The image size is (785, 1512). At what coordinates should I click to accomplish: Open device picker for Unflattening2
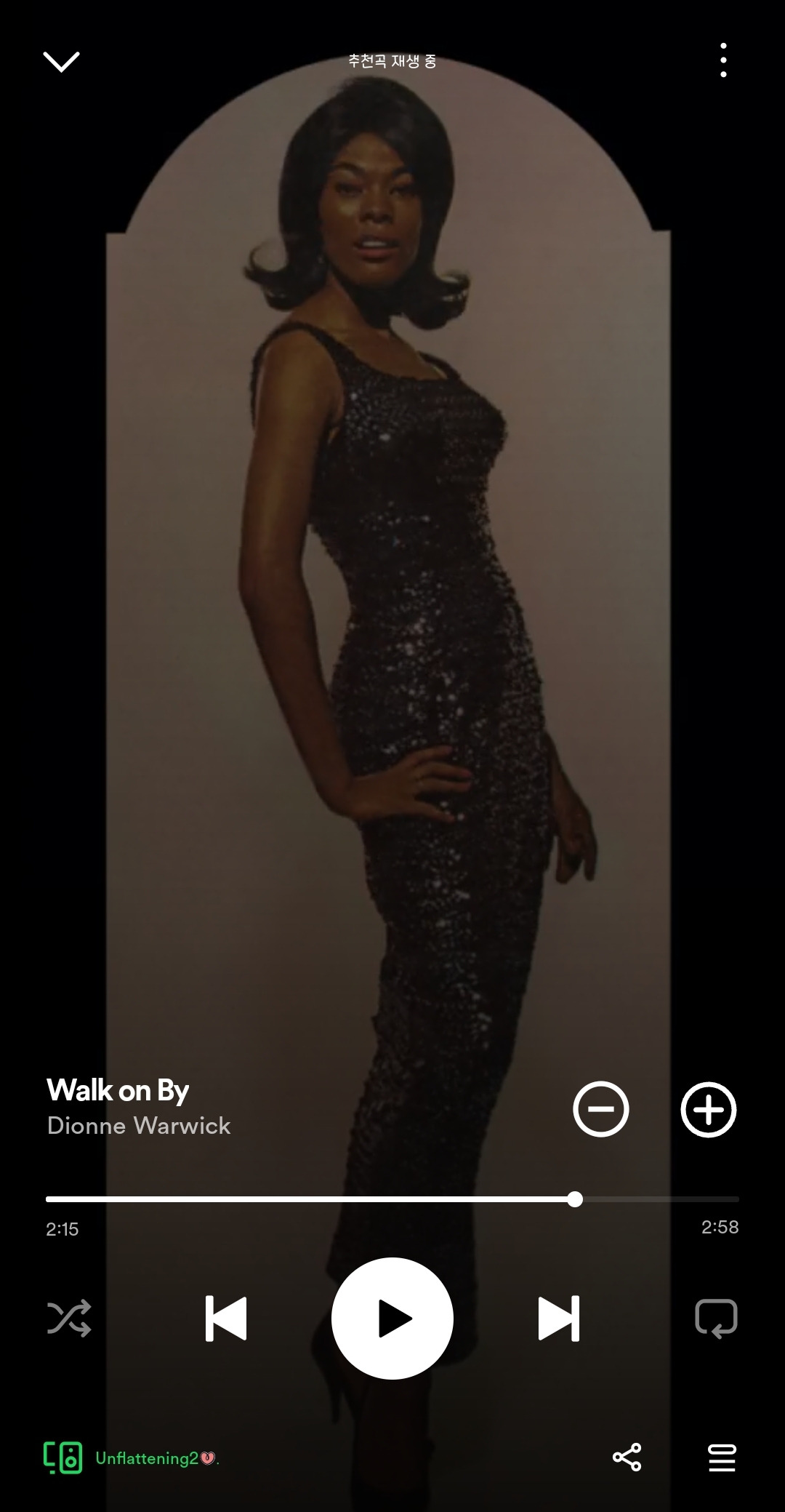[x=63, y=1457]
